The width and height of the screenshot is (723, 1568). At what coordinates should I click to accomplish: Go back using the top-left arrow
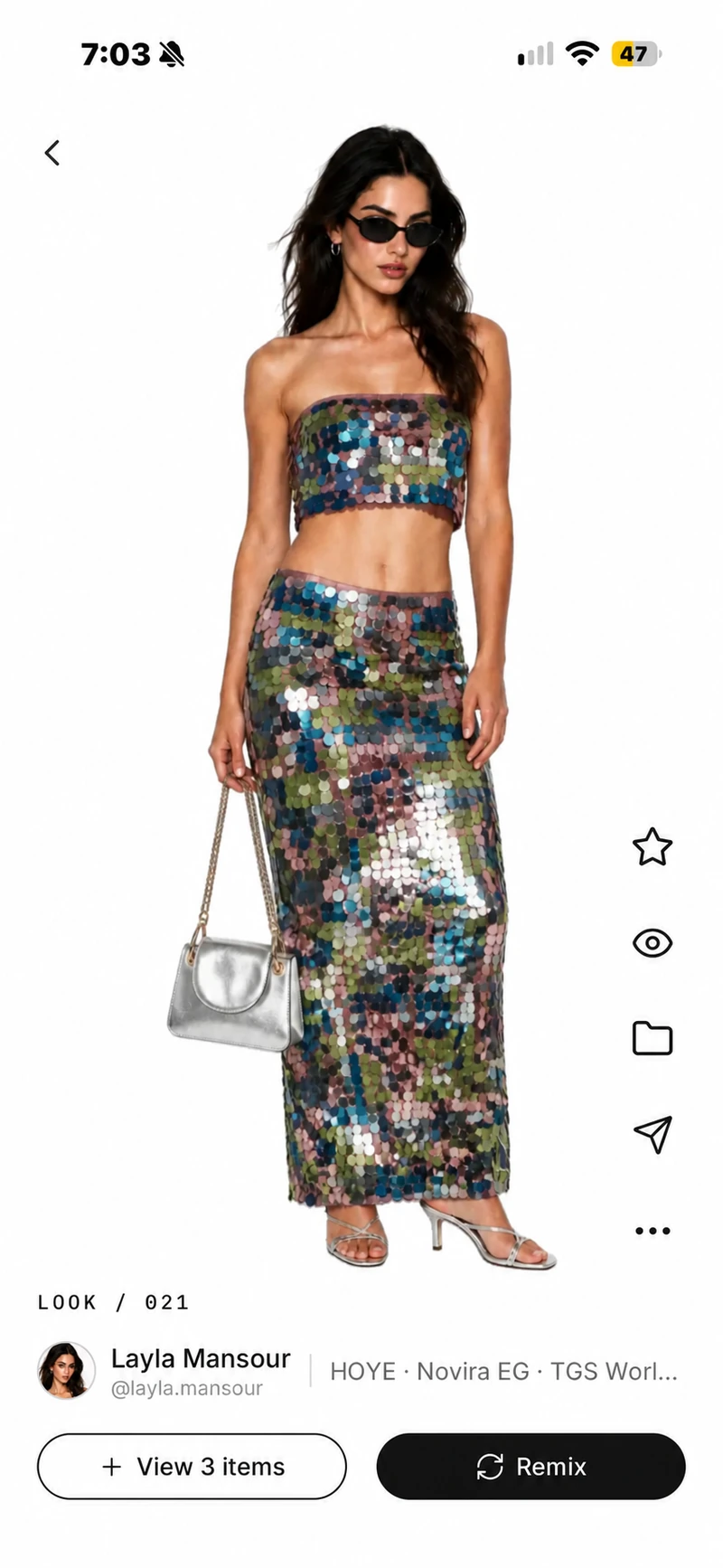point(52,153)
